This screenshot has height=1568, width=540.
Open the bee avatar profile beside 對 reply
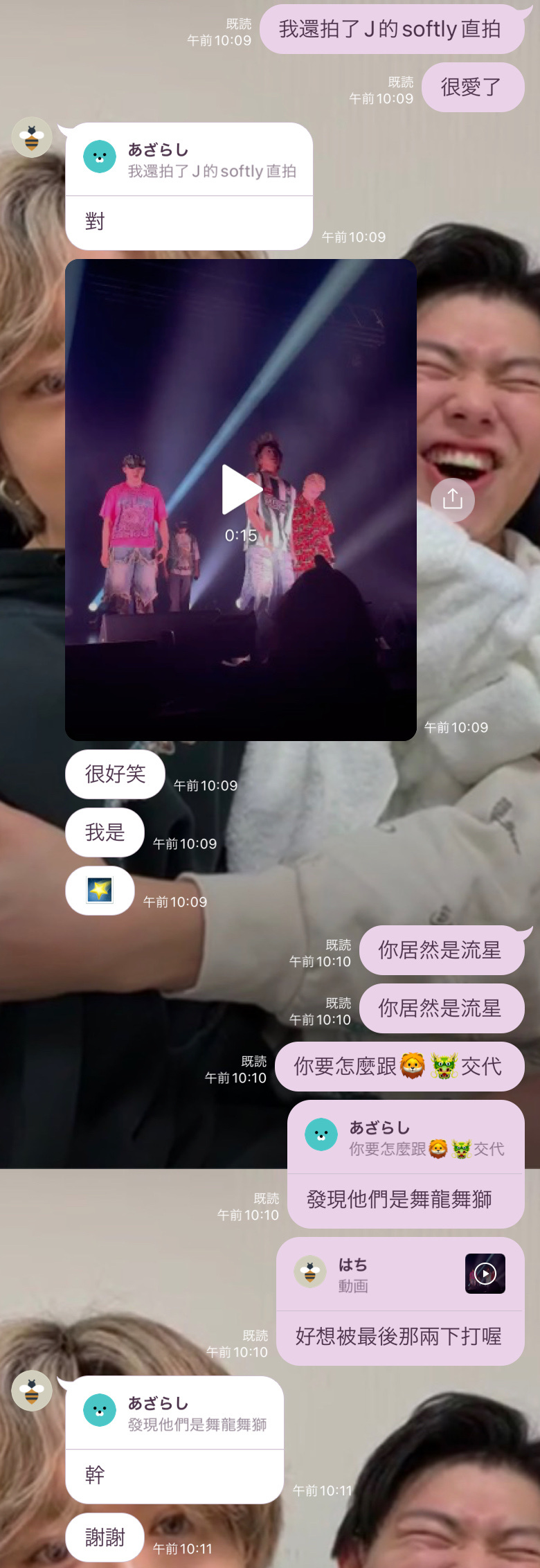point(32,137)
